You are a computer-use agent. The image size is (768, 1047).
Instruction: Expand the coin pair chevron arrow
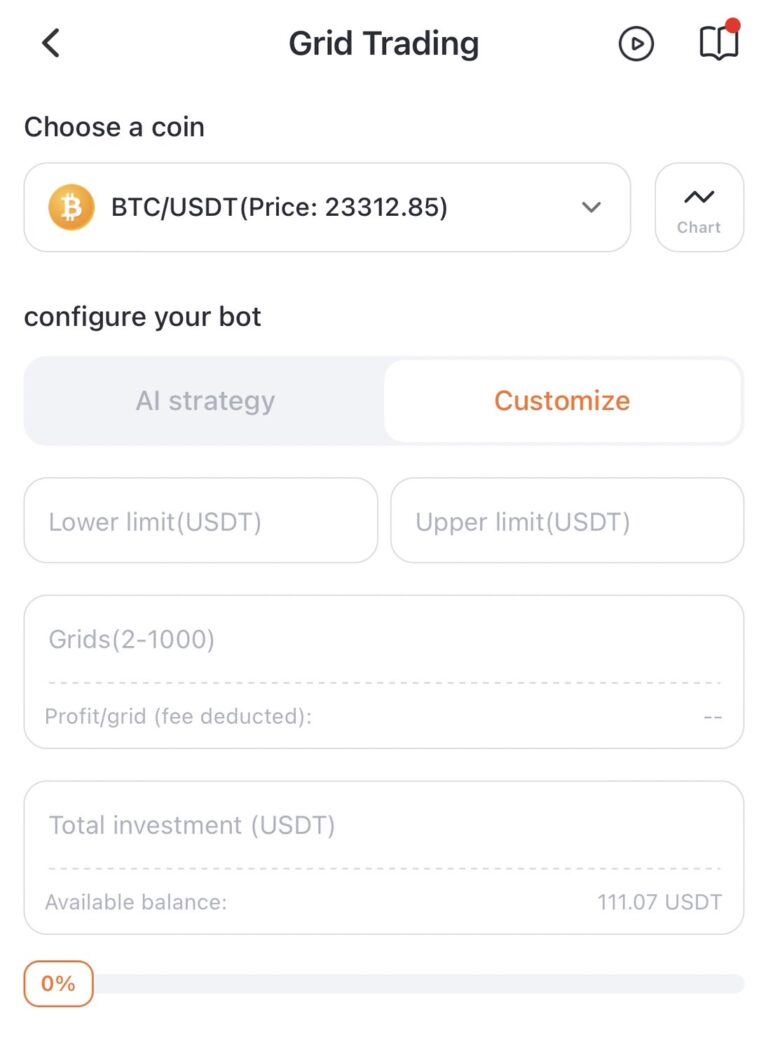tap(591, 207)
